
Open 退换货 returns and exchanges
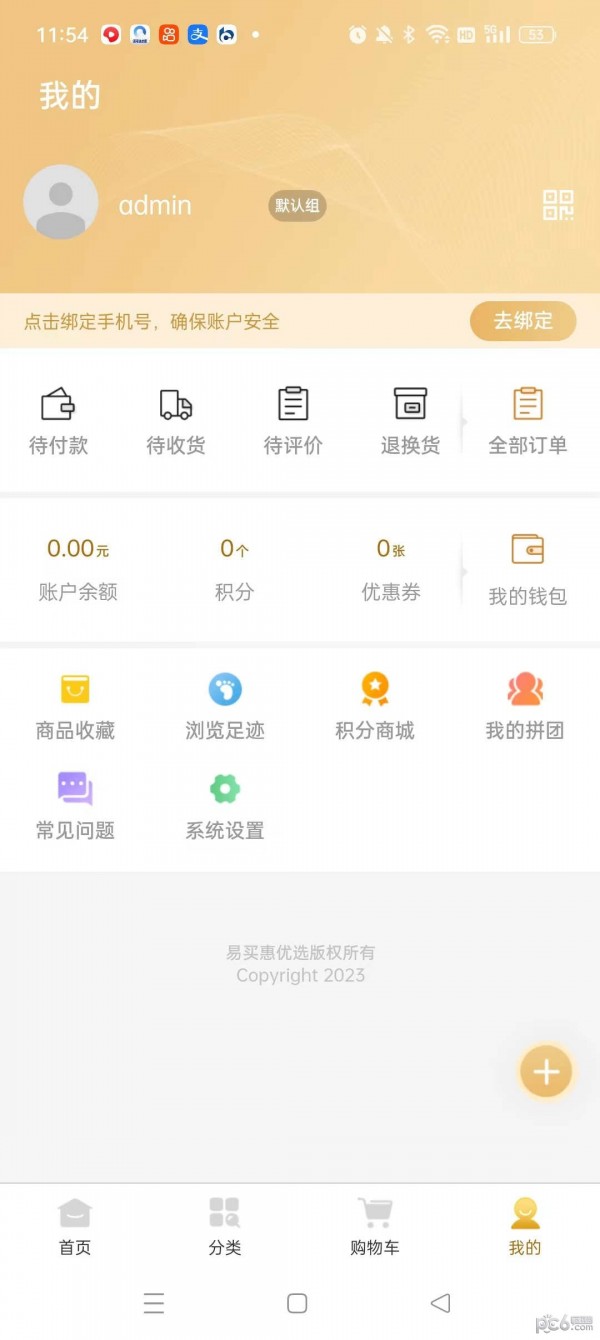(410, 421)
